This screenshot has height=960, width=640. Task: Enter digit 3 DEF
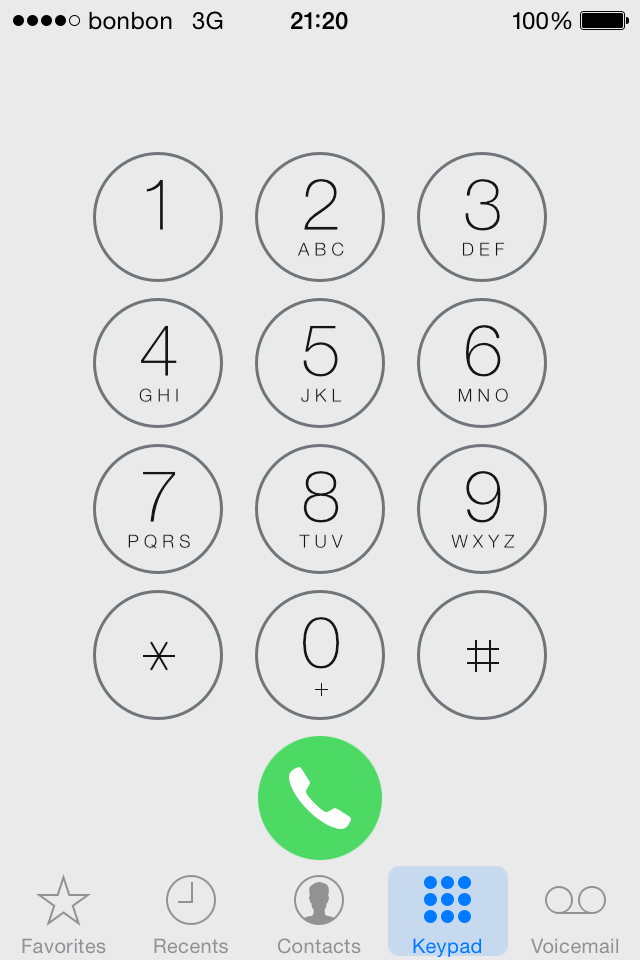(482, 217)
